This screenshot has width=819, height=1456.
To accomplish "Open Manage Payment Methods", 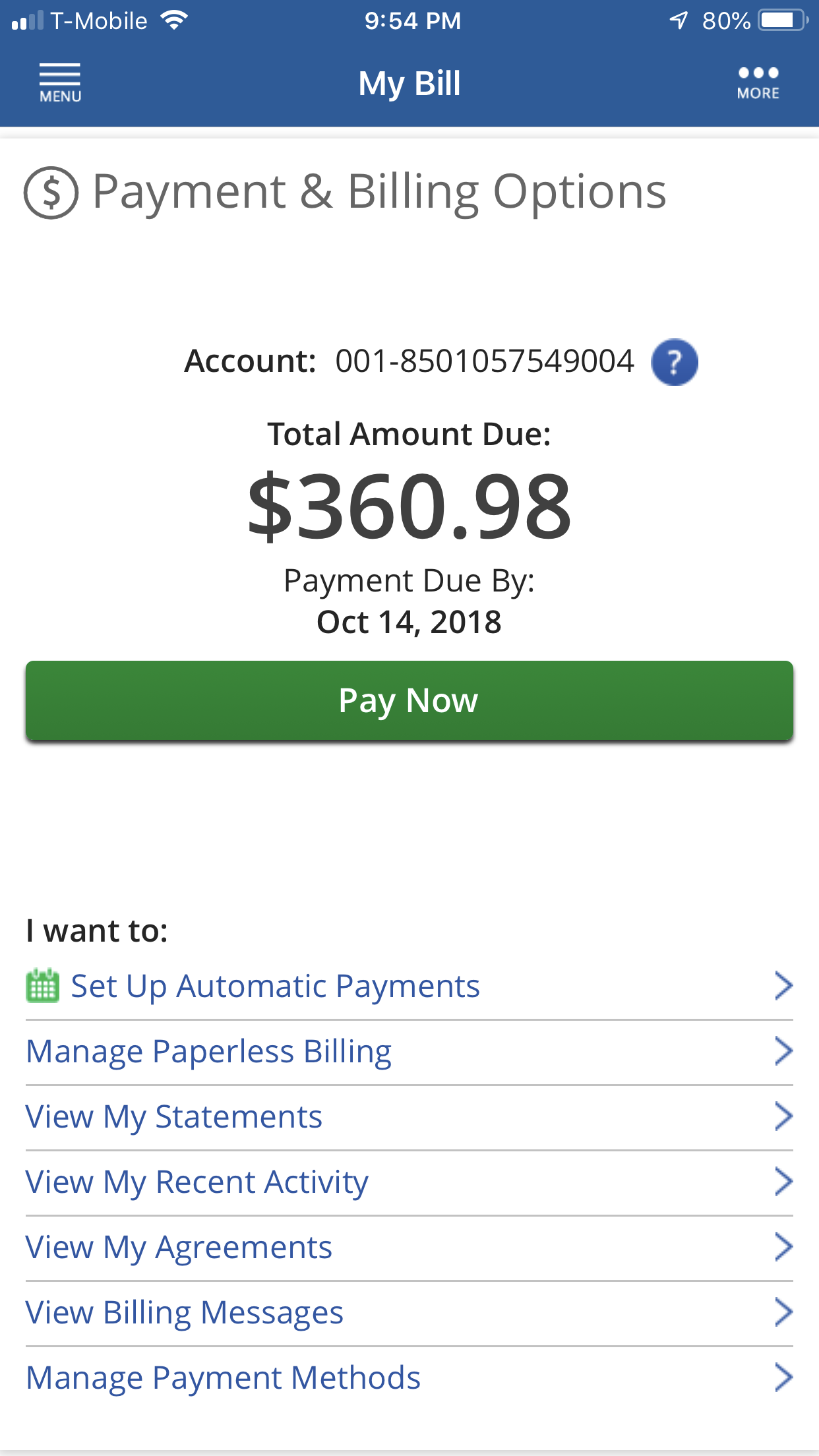I will point(409,1378).
